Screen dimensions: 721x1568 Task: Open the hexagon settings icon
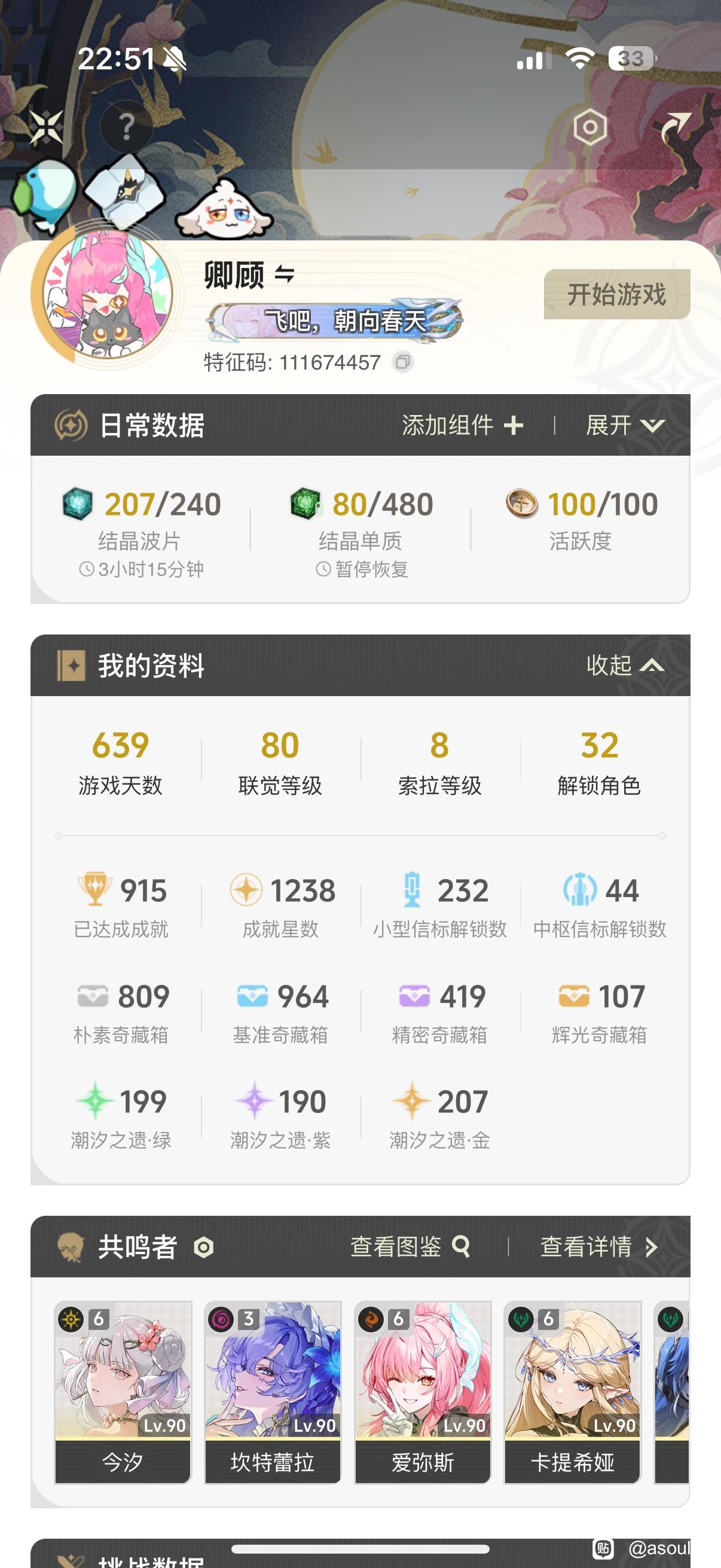[589, 127]
